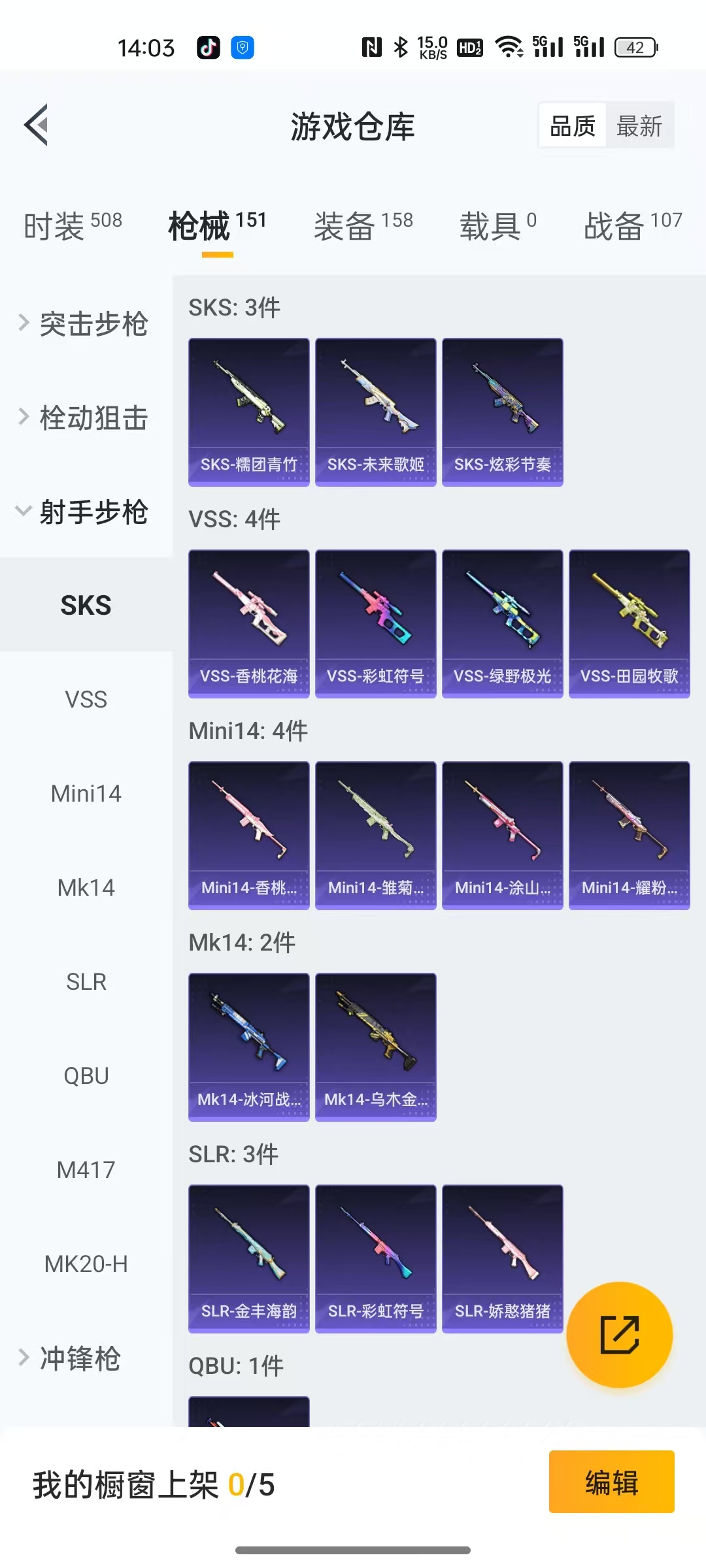View the Mk14-冰河战 skin card
The height and width of the screenshot is (1568, 706).
pyautogui.click(x=248, y=1047)
